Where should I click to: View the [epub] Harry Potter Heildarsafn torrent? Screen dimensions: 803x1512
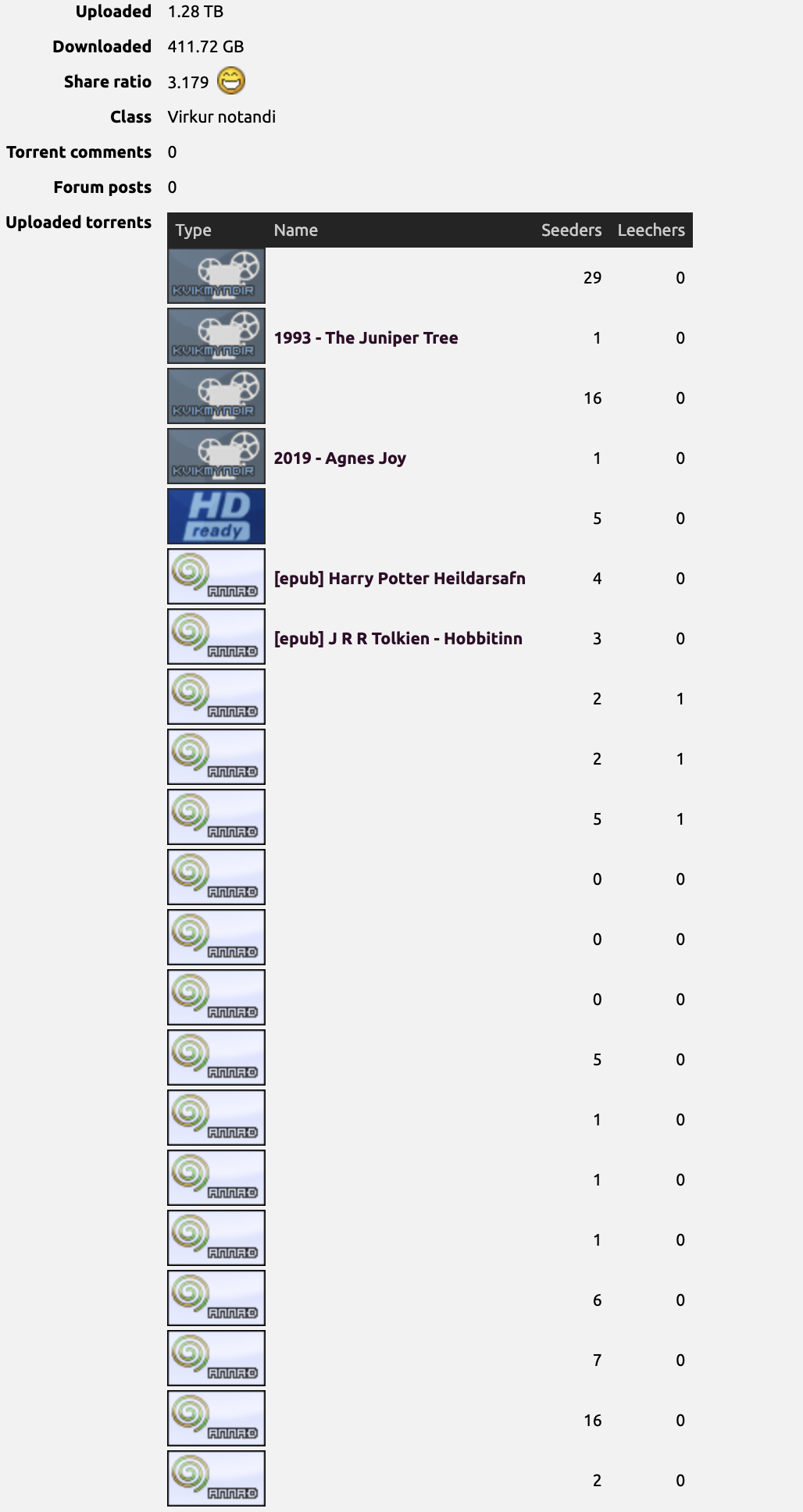pyautogui.click(x=399, y=579)
